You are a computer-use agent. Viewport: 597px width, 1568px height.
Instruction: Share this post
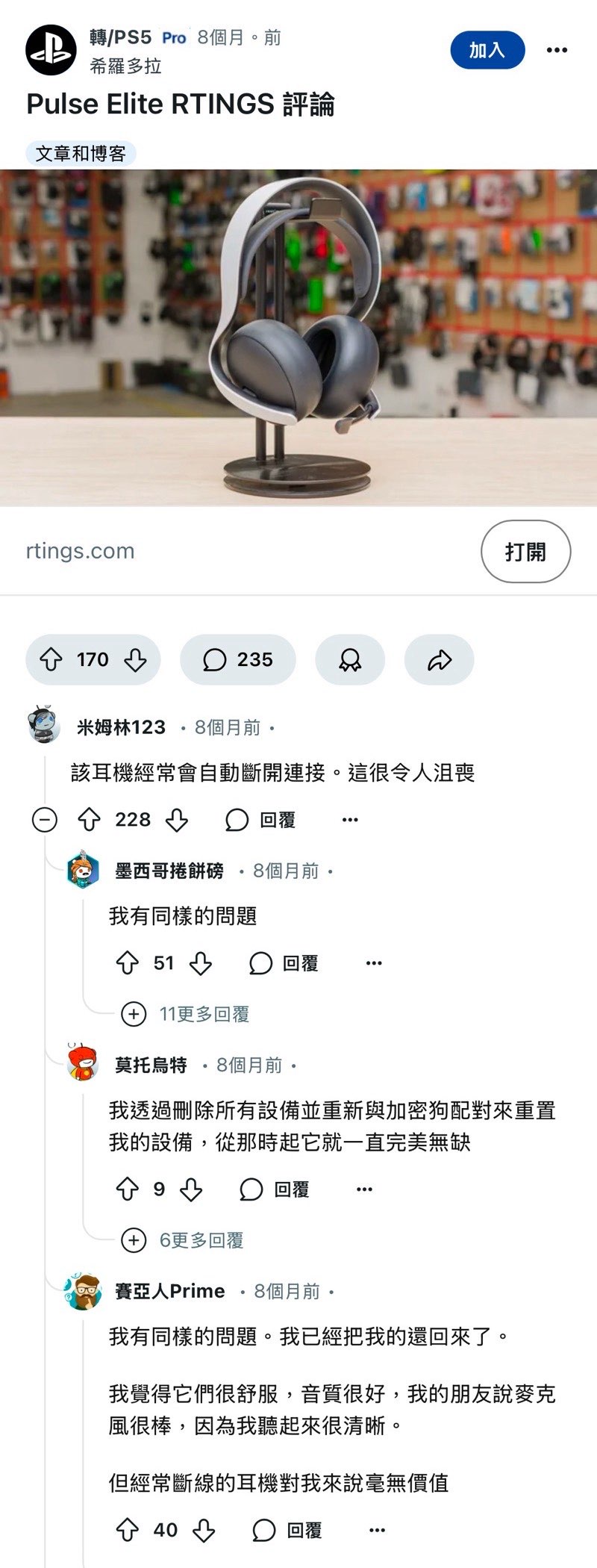[439, 659]
